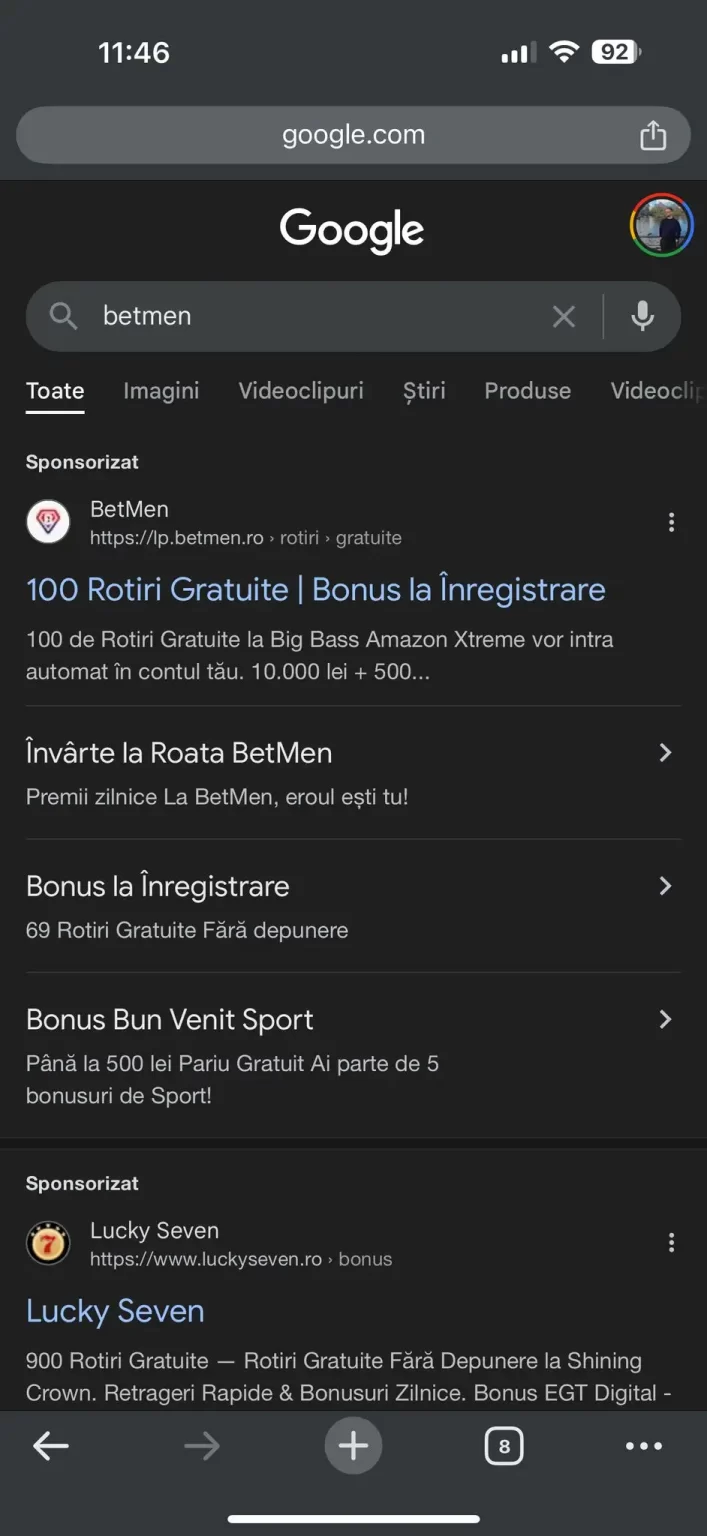Switch to the Știri tab
Screen dimensions: 707x1536
pyautogui.click(x=424, y=390)
